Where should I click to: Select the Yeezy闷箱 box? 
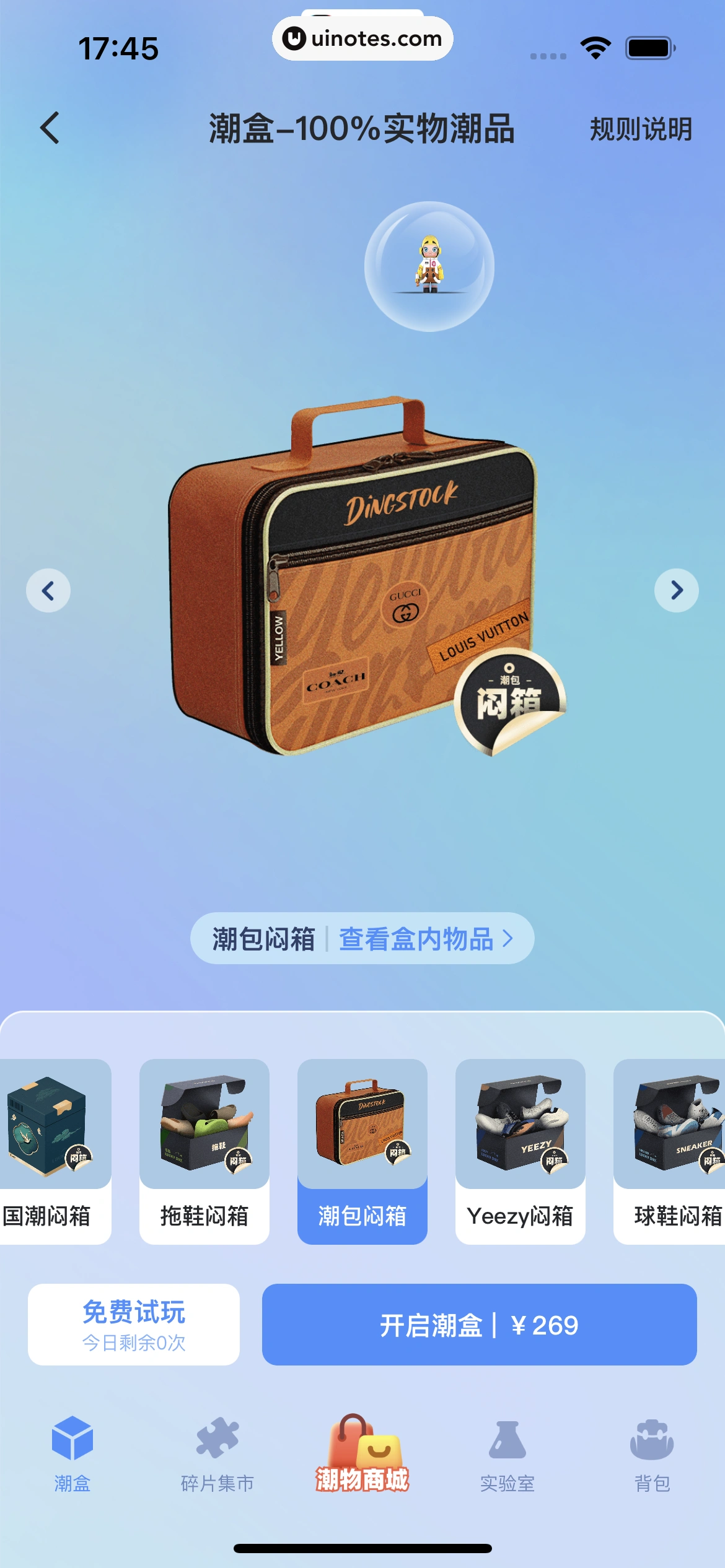[520, 1151]
